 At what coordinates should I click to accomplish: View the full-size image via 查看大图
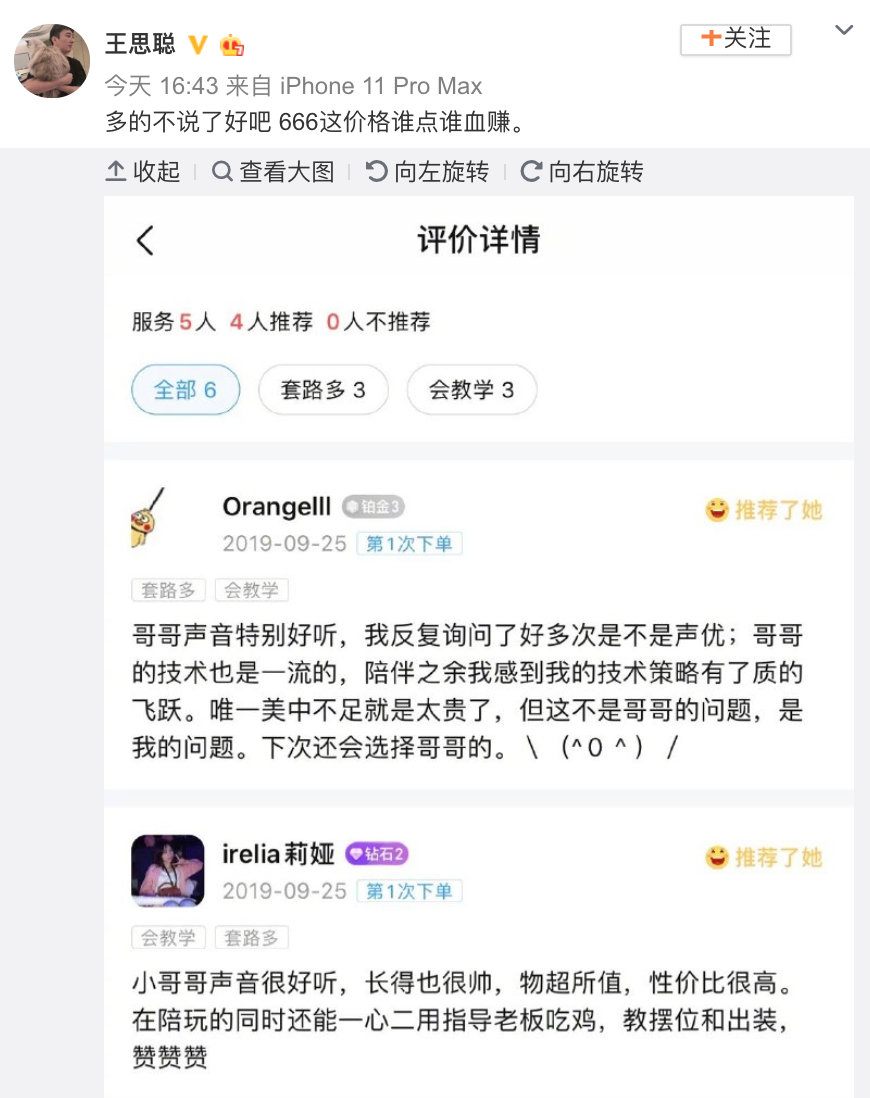coord(273,172)
